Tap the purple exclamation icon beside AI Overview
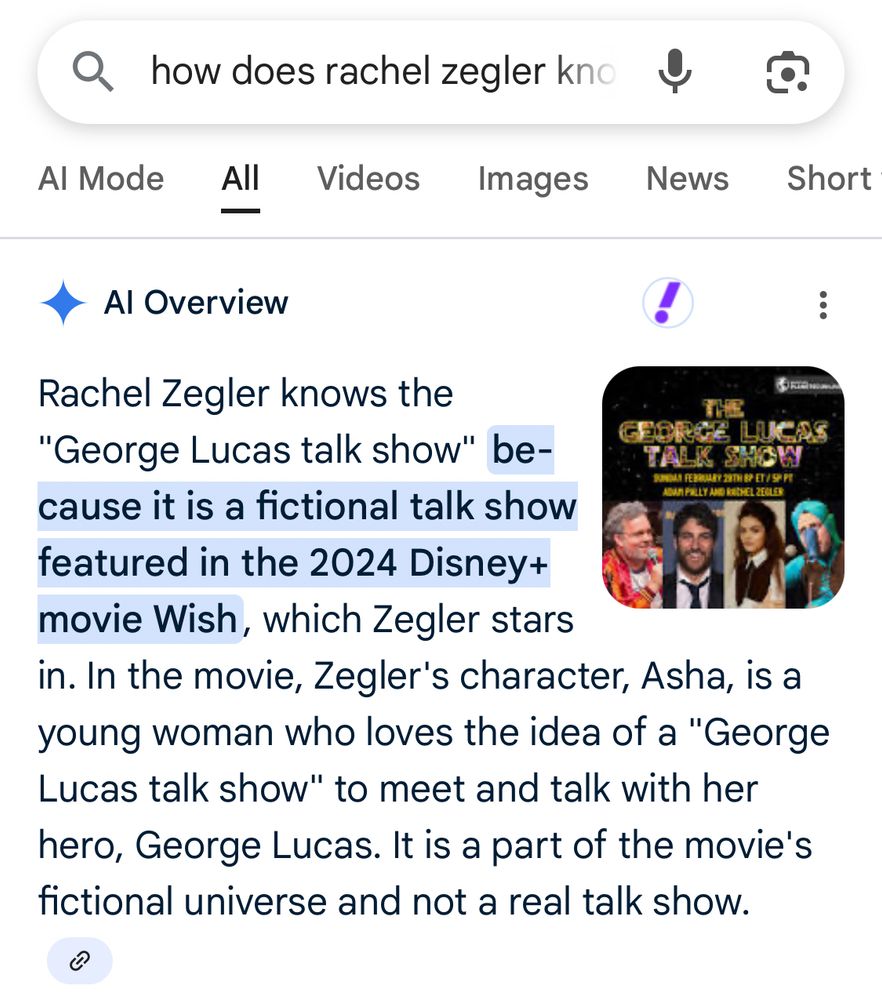This screenshot has width=882, height=1000. pos(666,302)
